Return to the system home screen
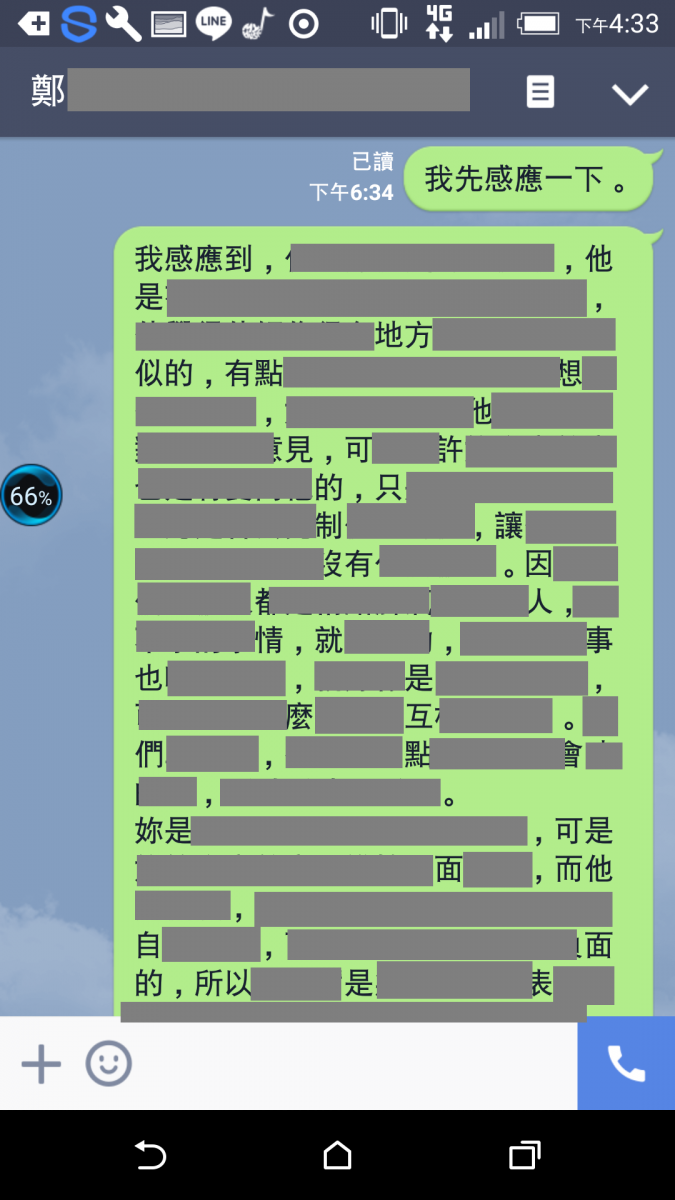 coord(338,1156)
